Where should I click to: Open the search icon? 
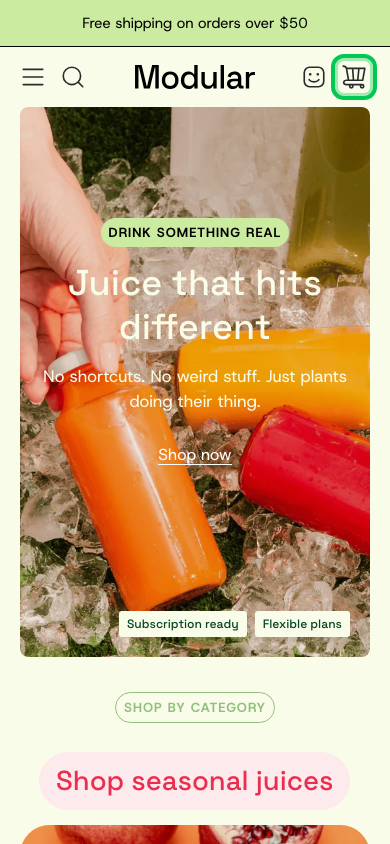[x=73, y=77]
